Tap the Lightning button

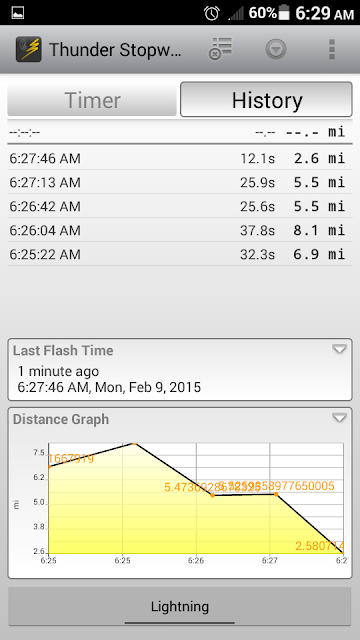click(180, 606)
